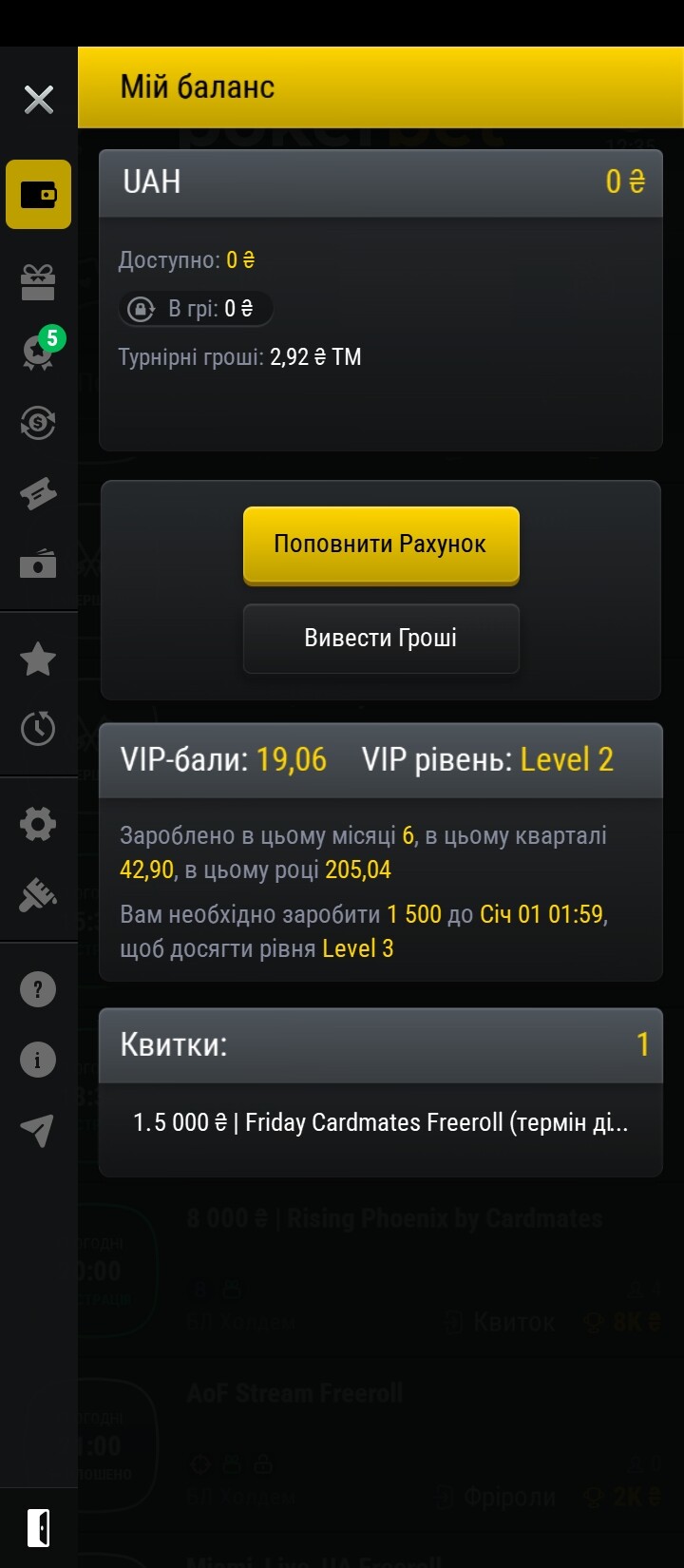Open the Friday Cardmates Freeroll ticket
The image size is (684, 1568).
click(381, 1122)
